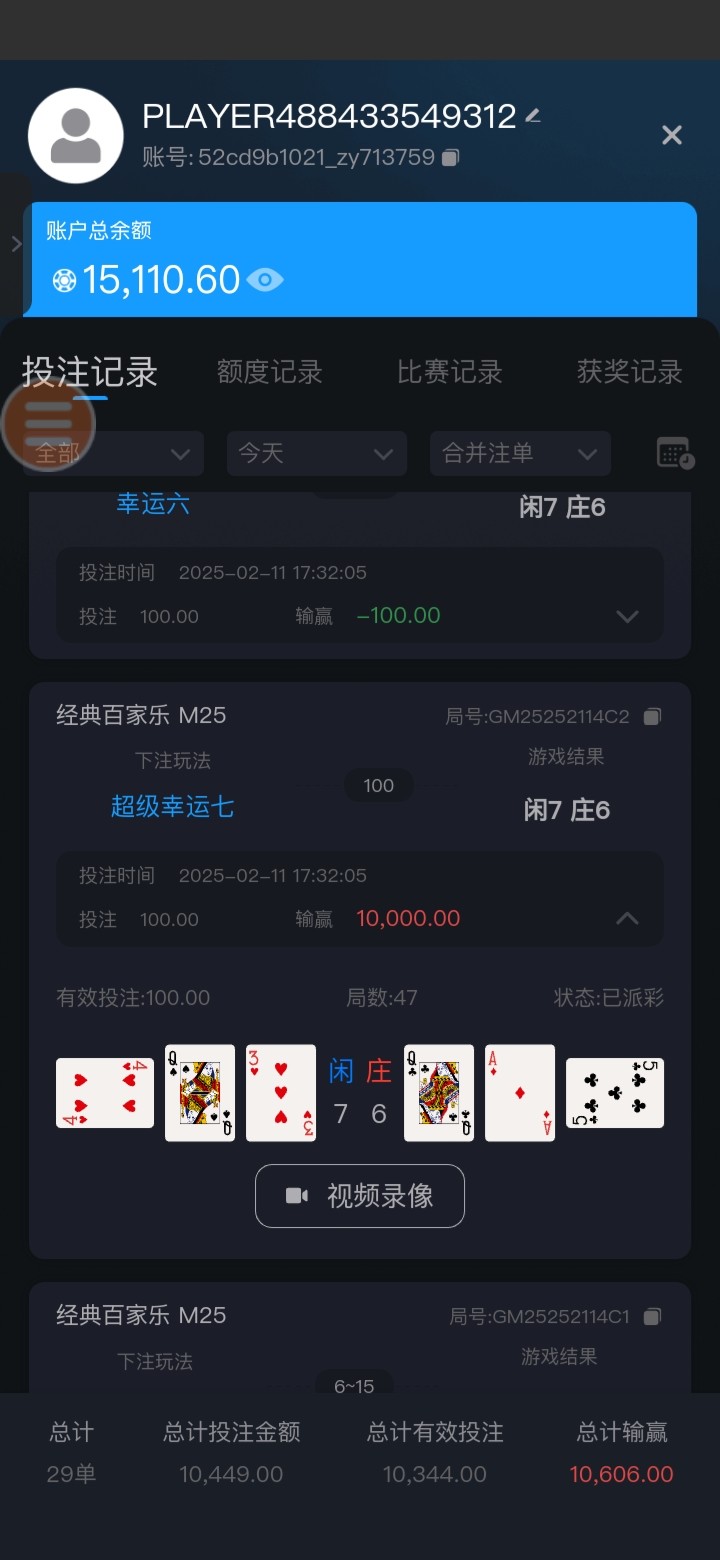This screenshot has width=720, height=1560.
Task: Copy the account number
Action: coord(451,157)
